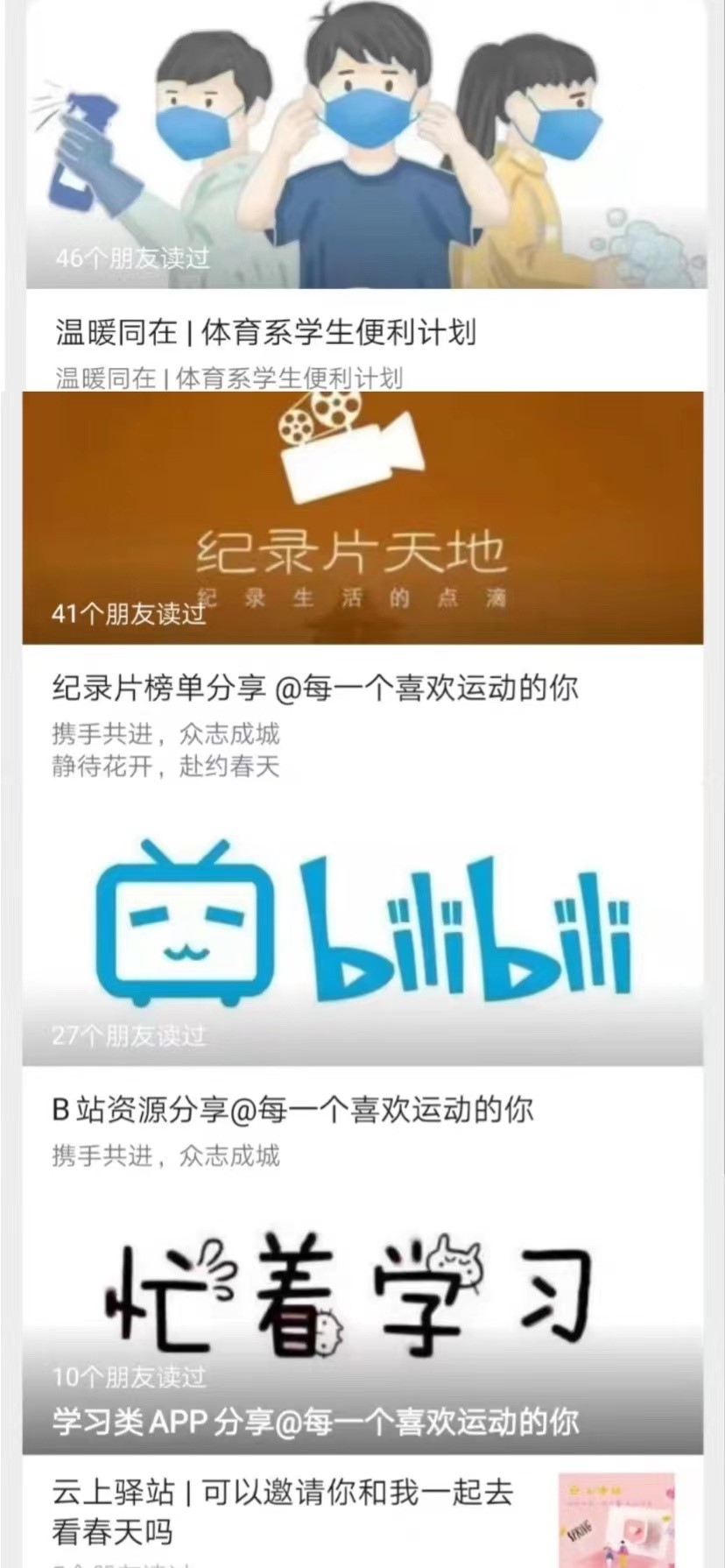Open the 云上驿站 article row
The width and height of the screenshot is (725, 1568).
(x=282, y=1510)
